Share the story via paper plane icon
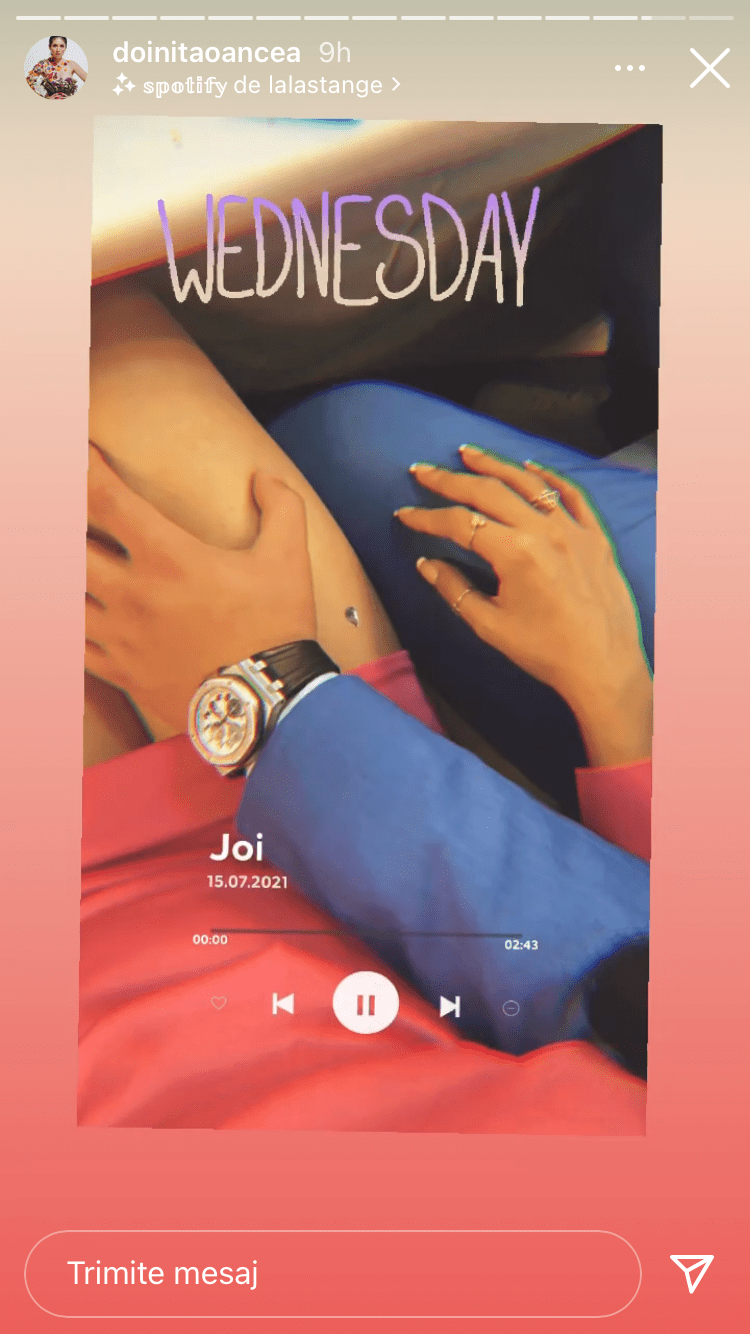Image resolution: width=750 pixels, height=1334 pixels. tap(692, 1273)
